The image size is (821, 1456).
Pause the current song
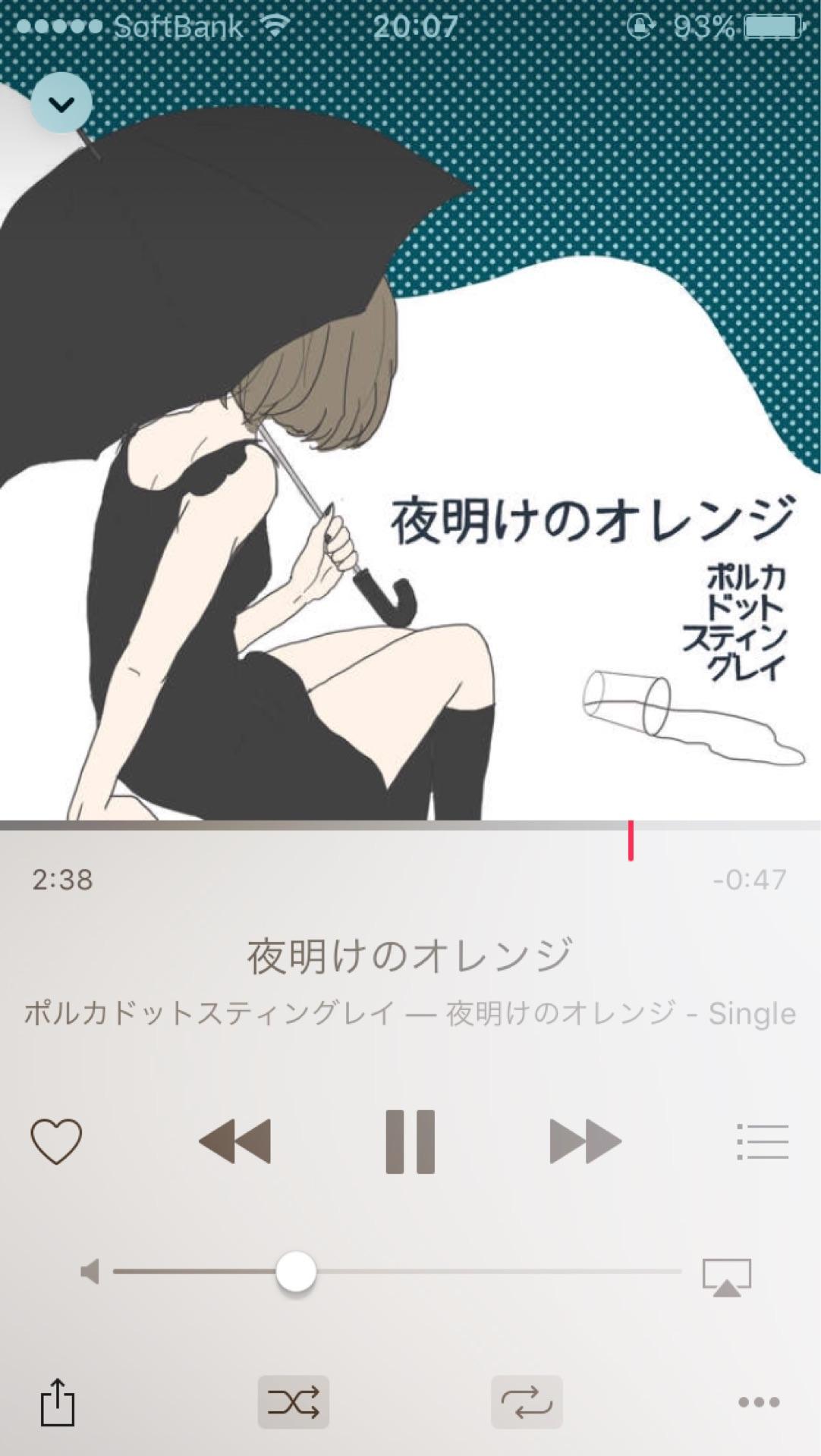click(x=410, y=1141)
